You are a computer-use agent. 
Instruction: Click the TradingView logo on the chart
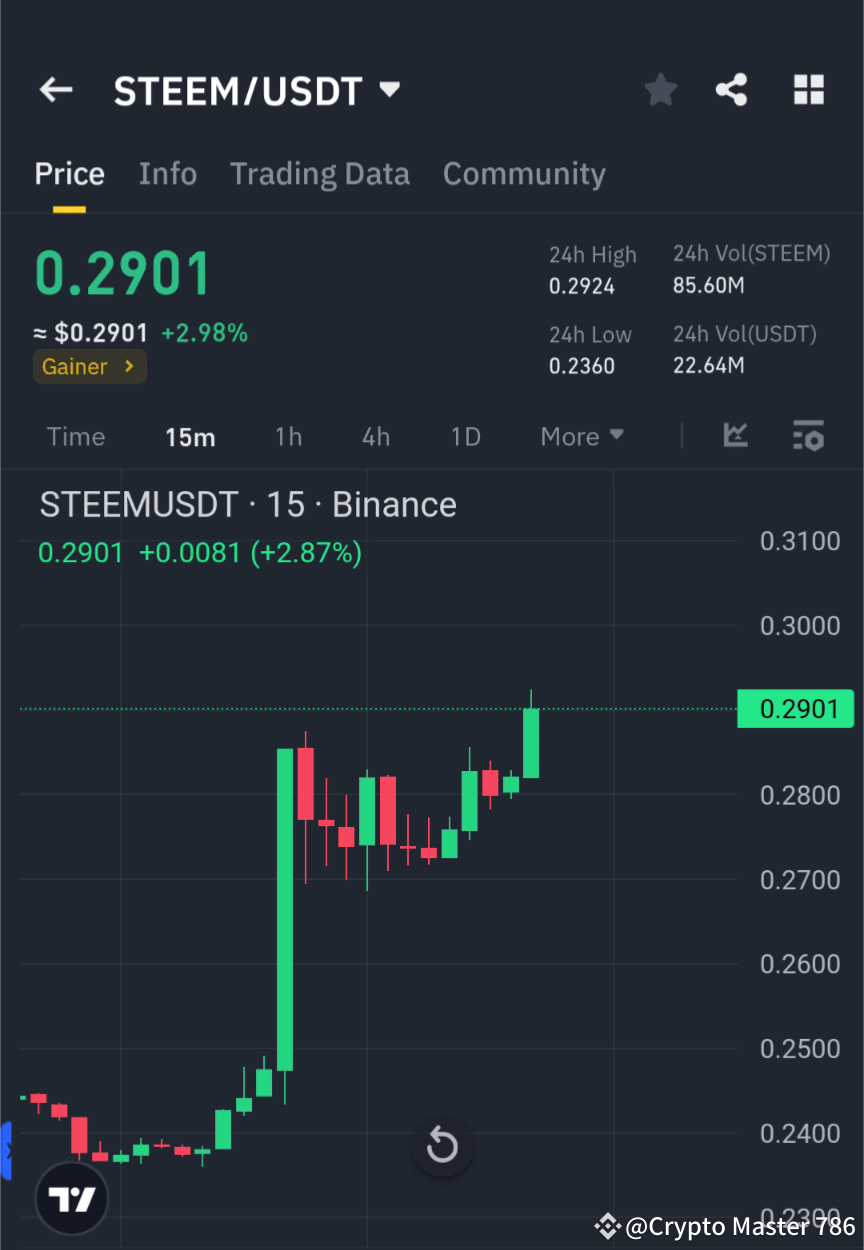point(70,1197)
